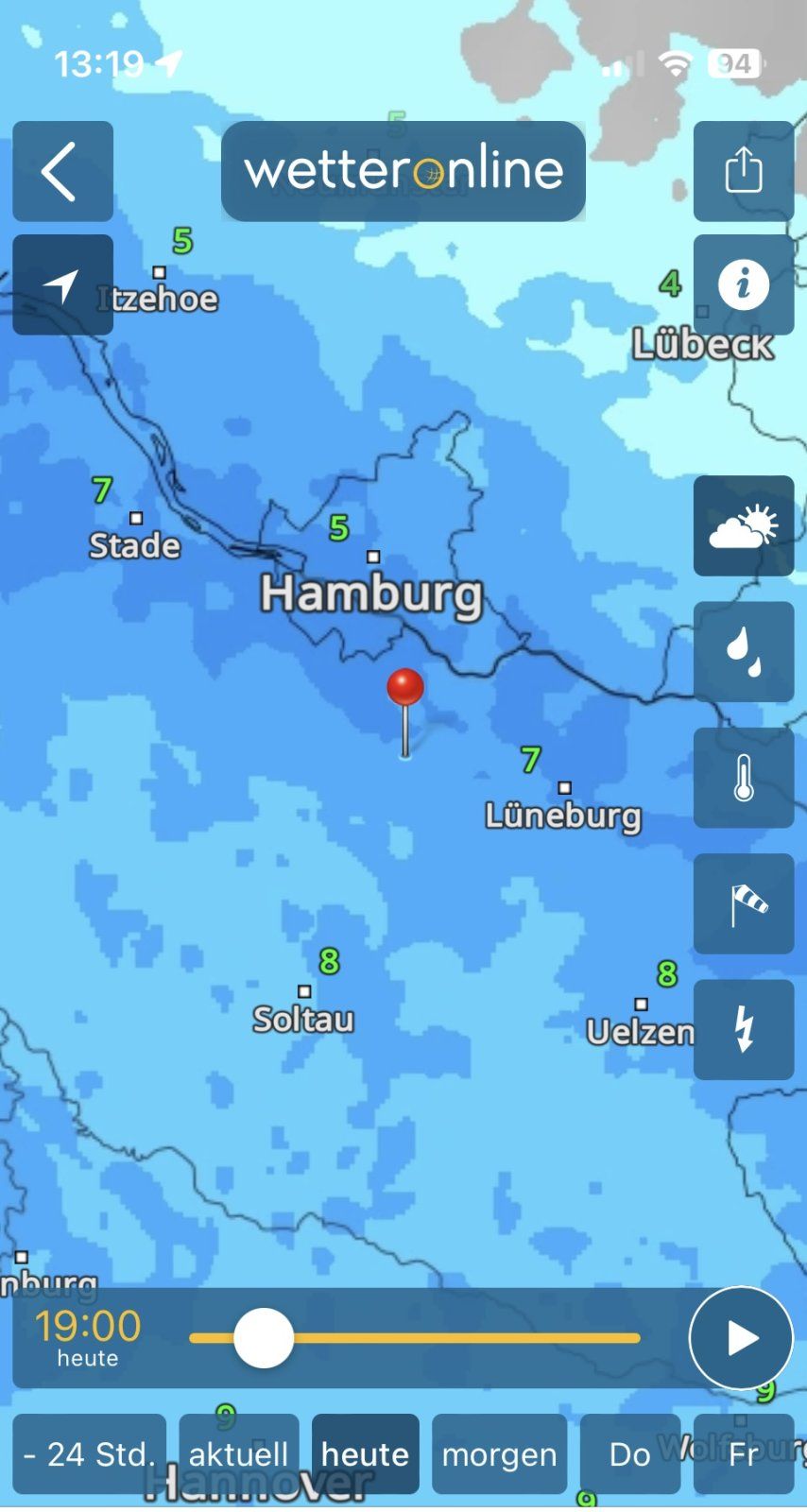Share this weather map

744,171
